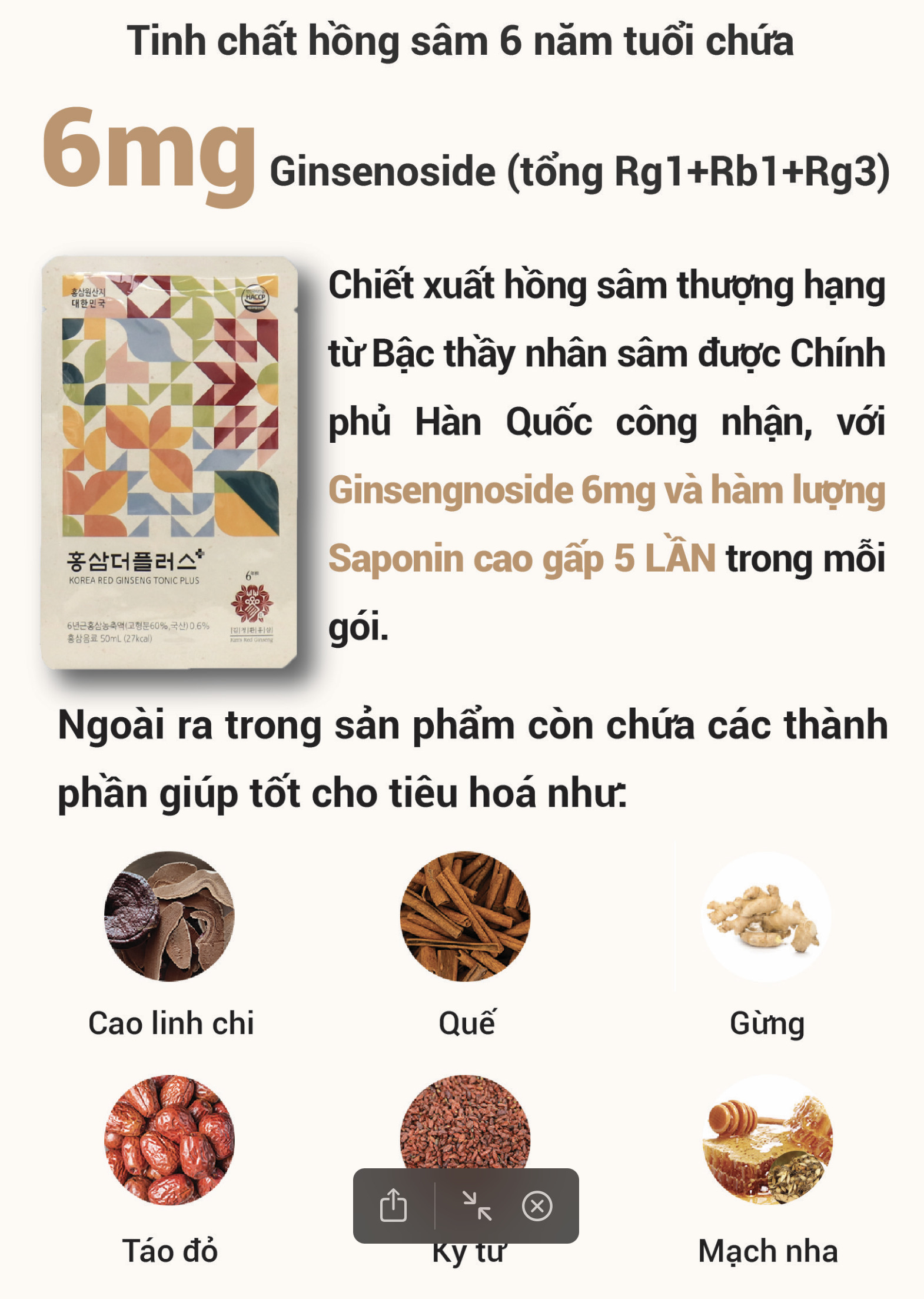Share this image
This screenshot has height=1299, width=924.
click(393, 1205)
